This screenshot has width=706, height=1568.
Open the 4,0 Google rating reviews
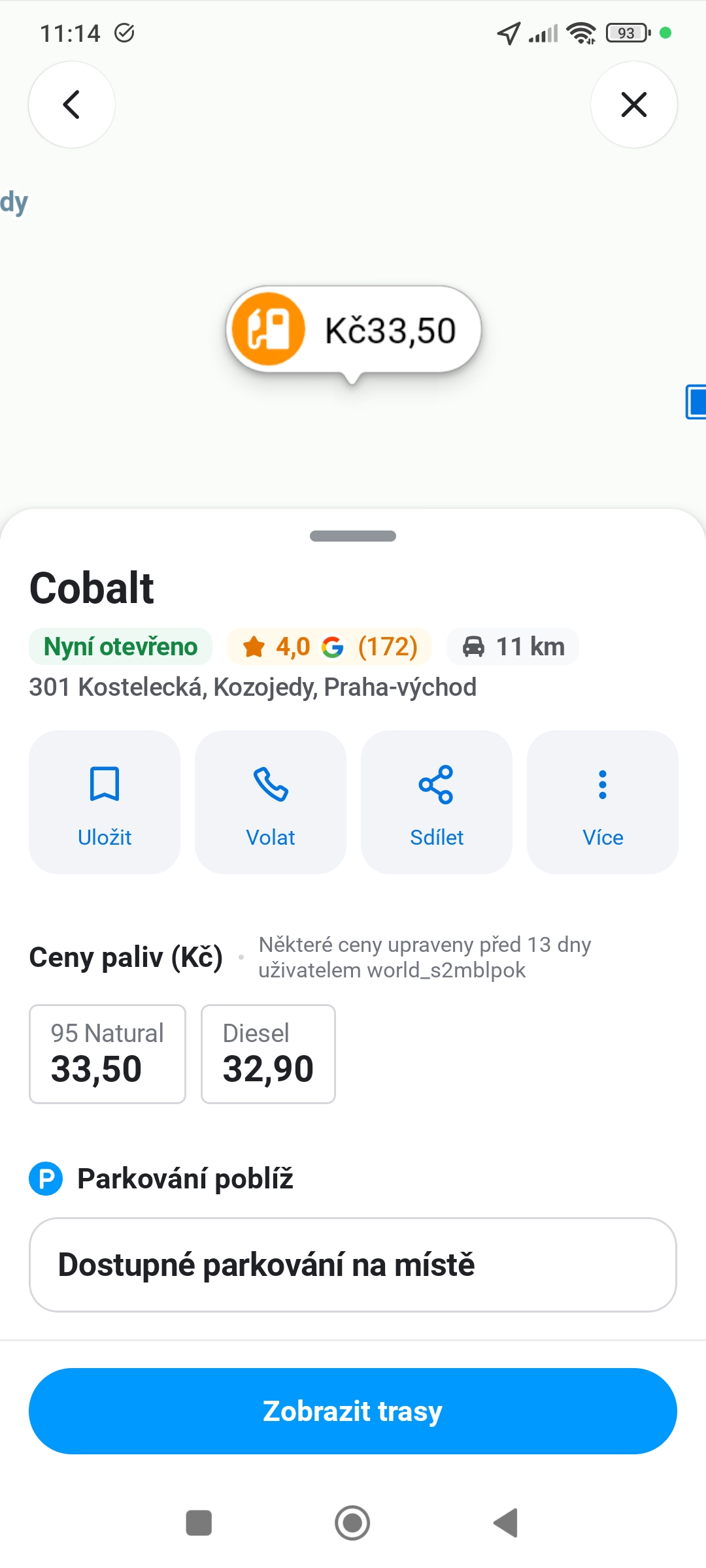(x=329, y=647)
